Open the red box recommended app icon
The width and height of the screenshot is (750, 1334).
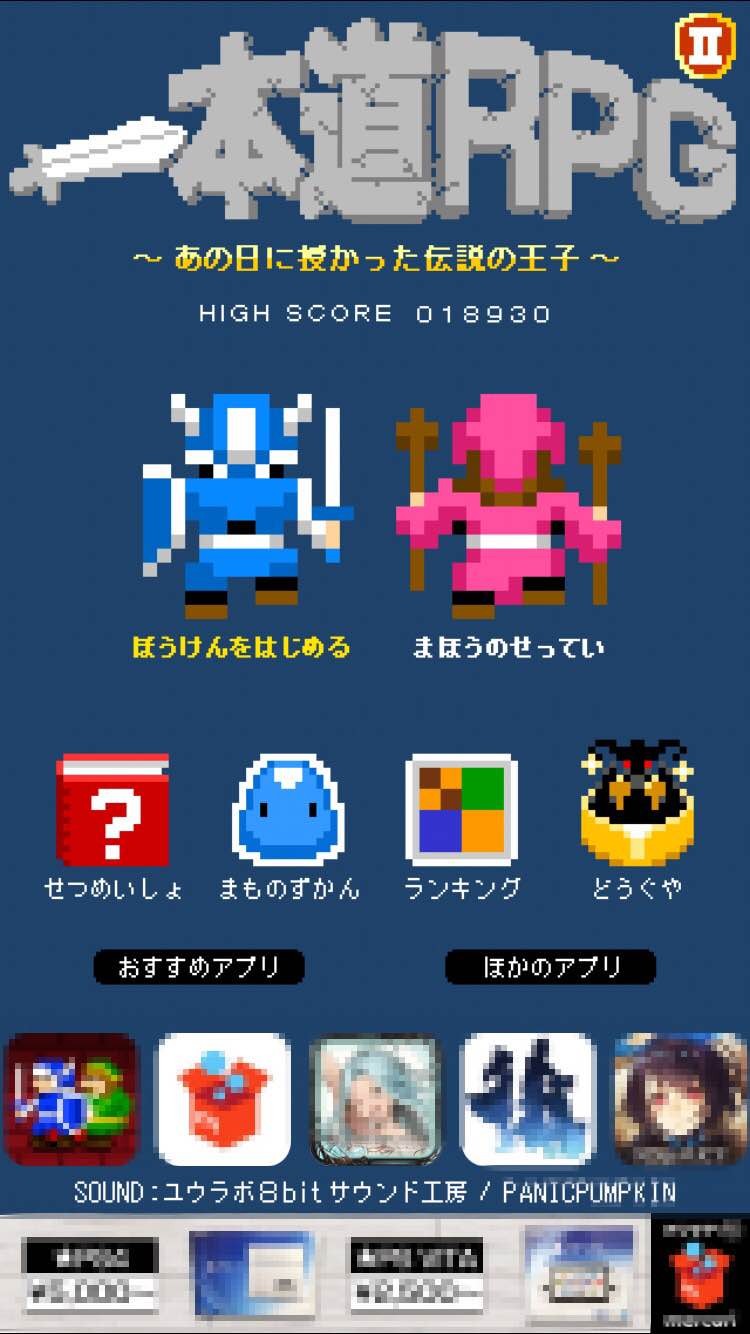tap(224, 1099)
